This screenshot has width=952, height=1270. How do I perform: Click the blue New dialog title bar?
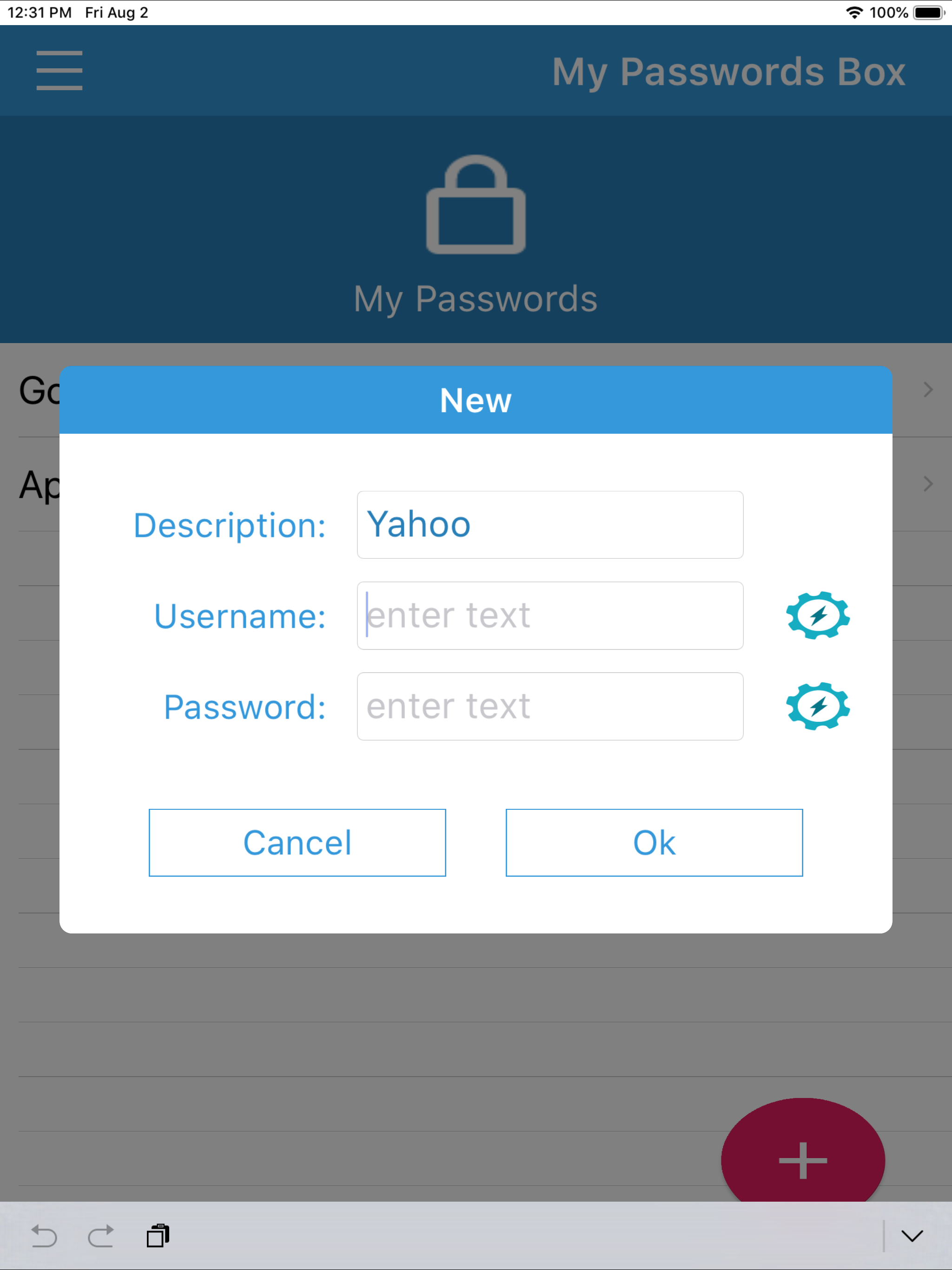point(476,400)
